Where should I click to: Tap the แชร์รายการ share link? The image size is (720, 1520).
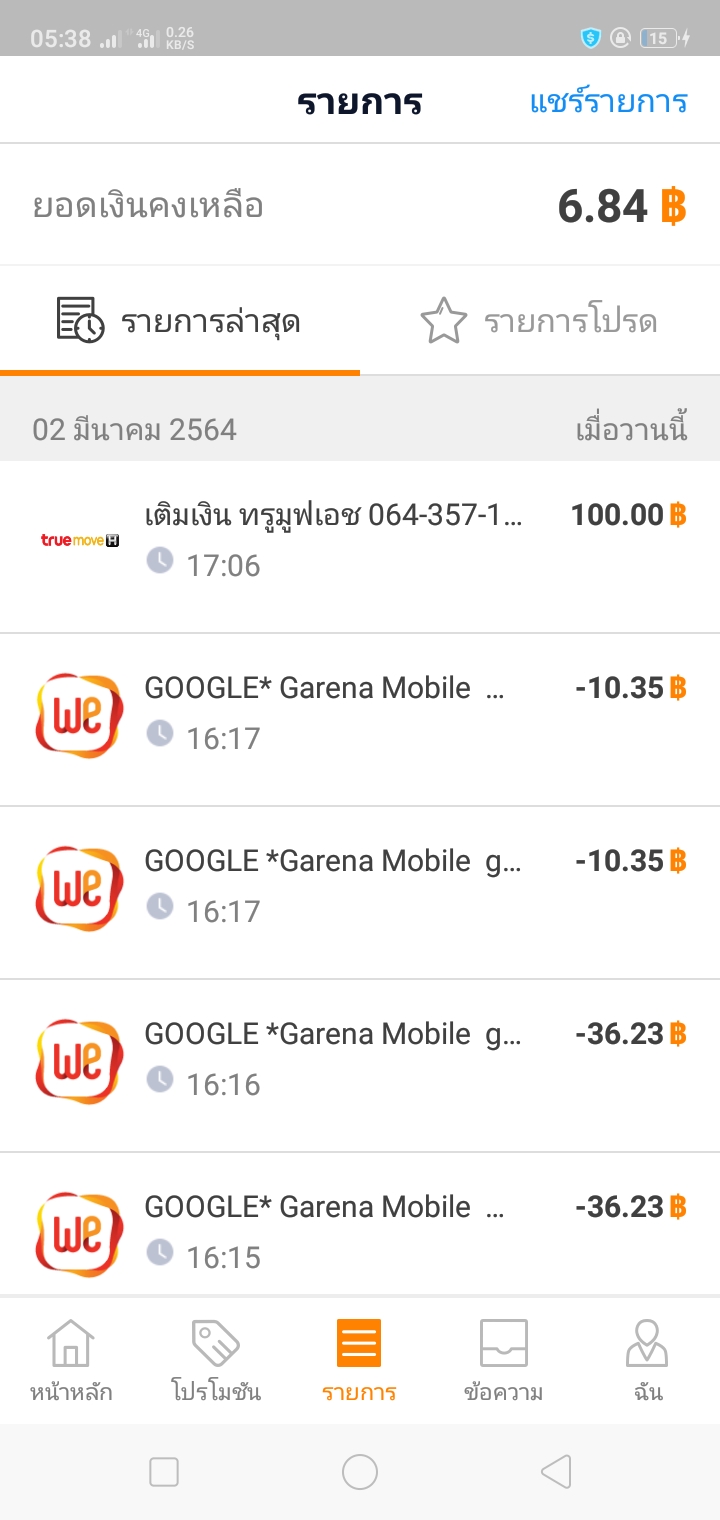608,102
